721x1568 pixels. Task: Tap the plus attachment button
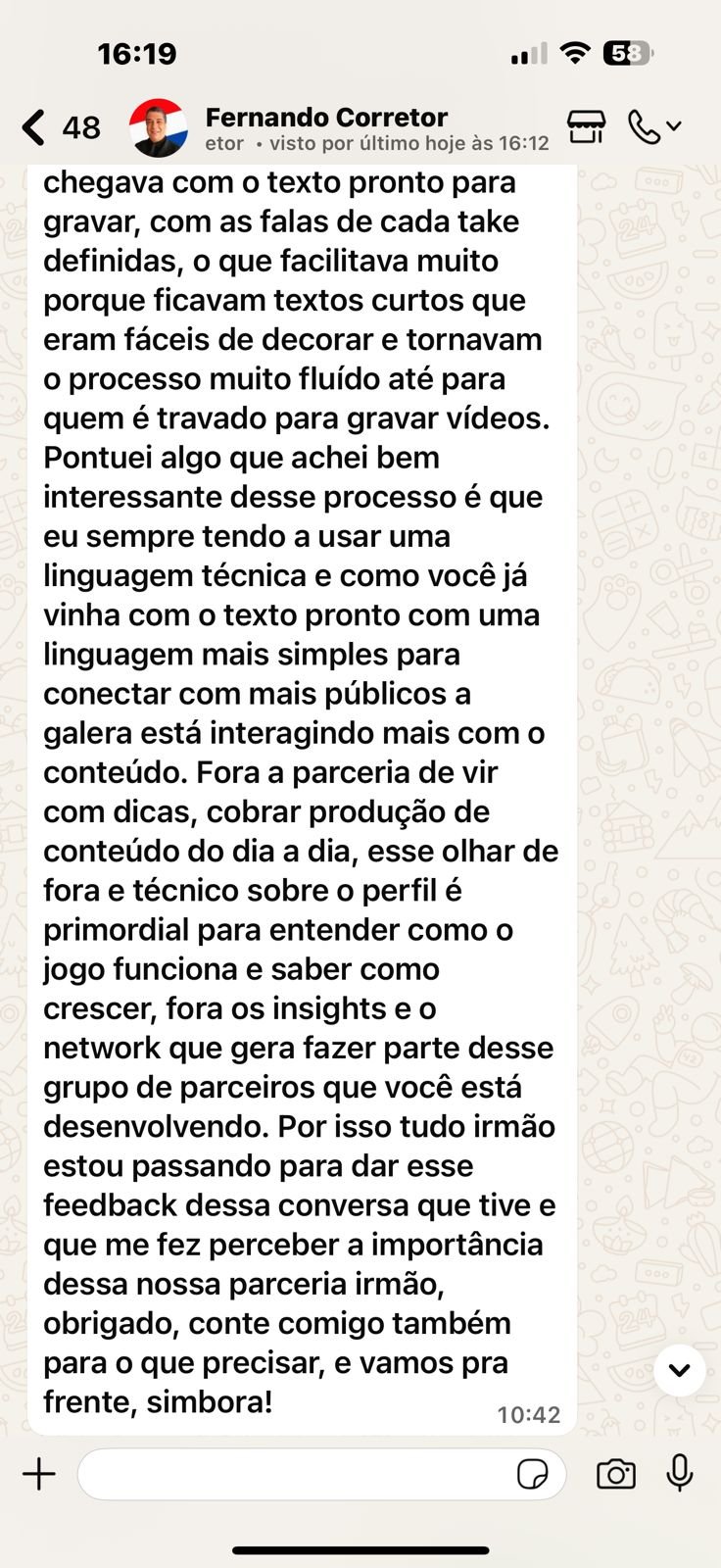tap(39, 1473)
